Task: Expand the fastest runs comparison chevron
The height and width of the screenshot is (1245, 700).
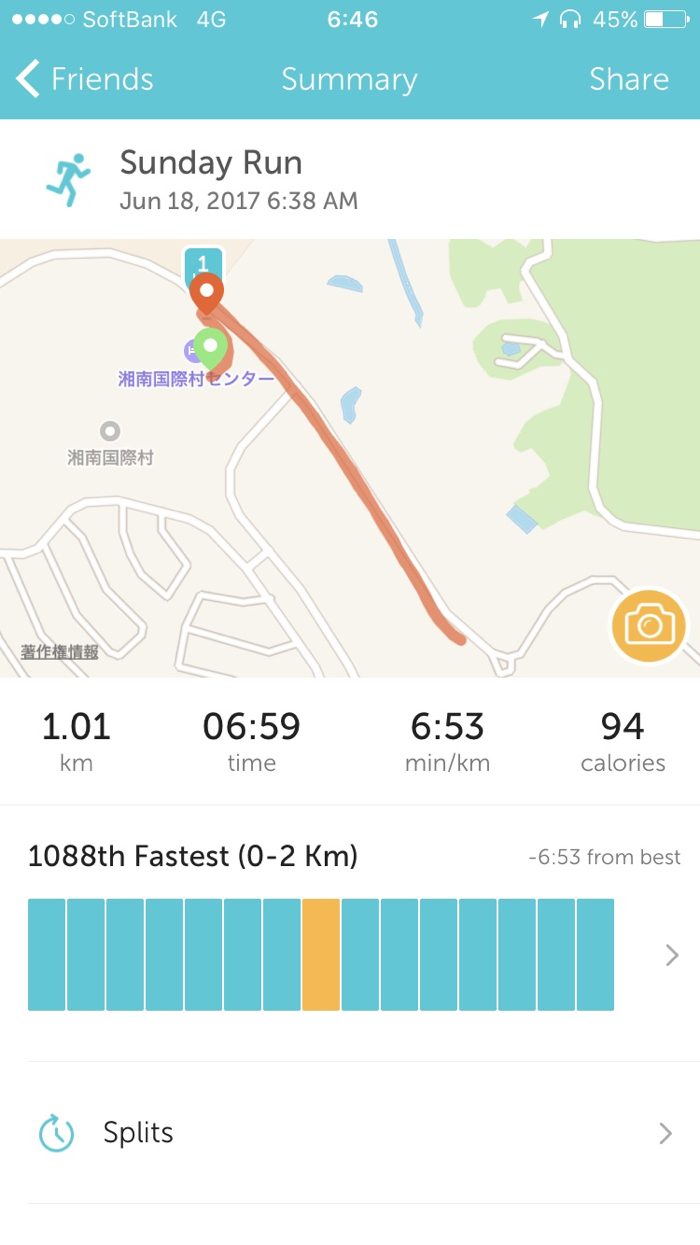Action: click(672, 955)
